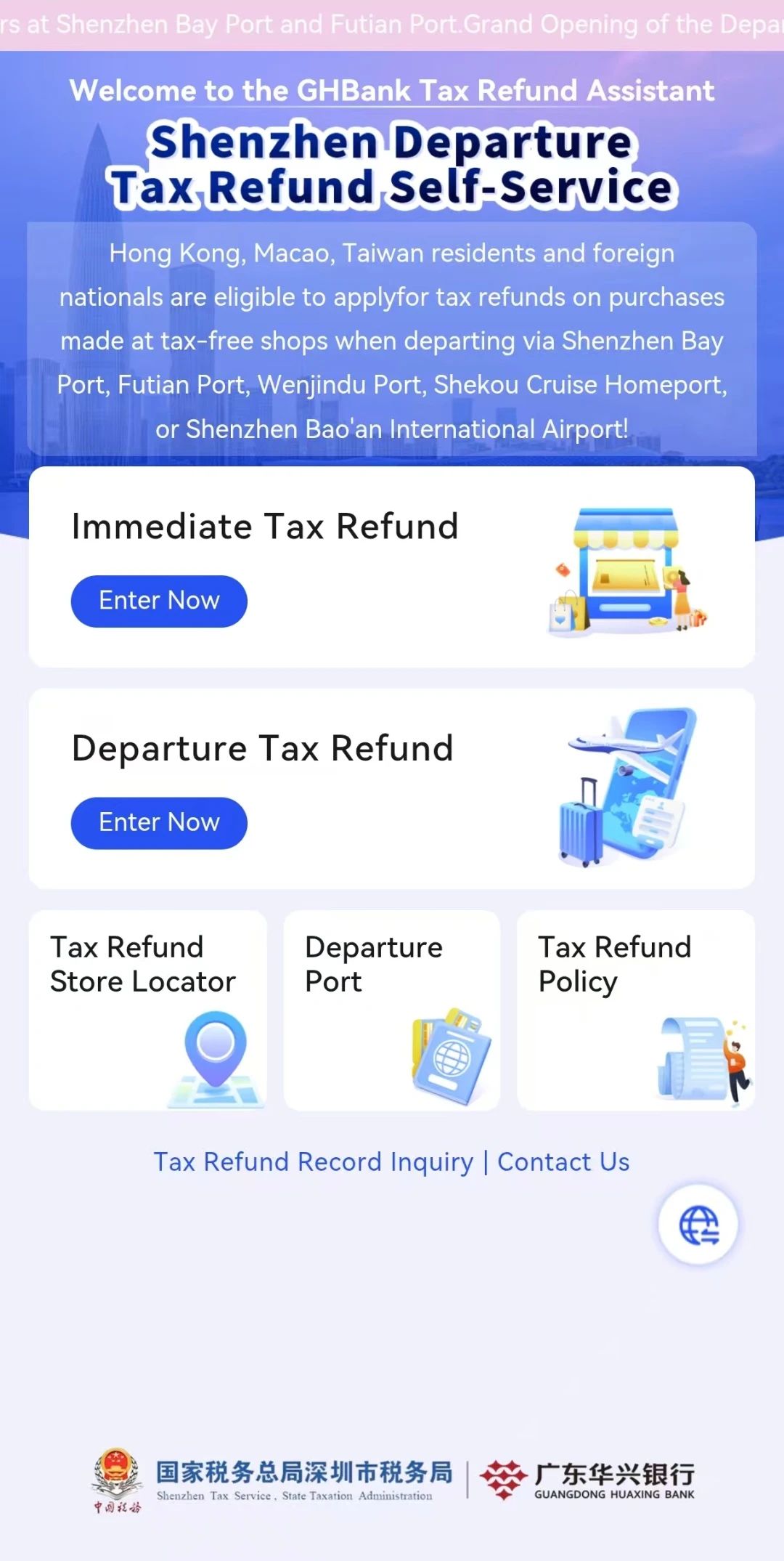Image resolution: width=784 pixels, height=1561 pixels.
Task: Tap the Contact Us link
Action: pos(563,1161)
